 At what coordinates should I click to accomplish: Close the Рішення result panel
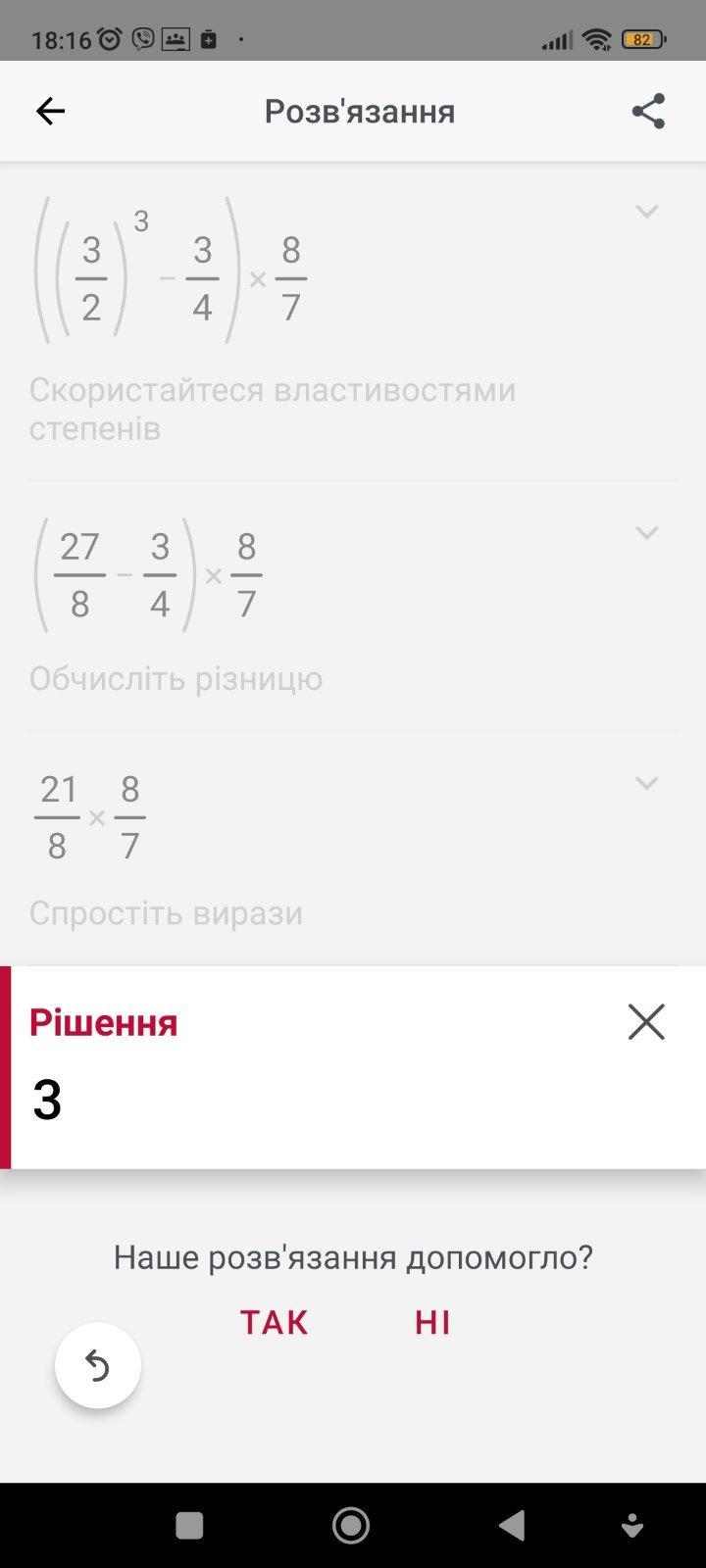pyautogui.click(x=646, y=1022)
